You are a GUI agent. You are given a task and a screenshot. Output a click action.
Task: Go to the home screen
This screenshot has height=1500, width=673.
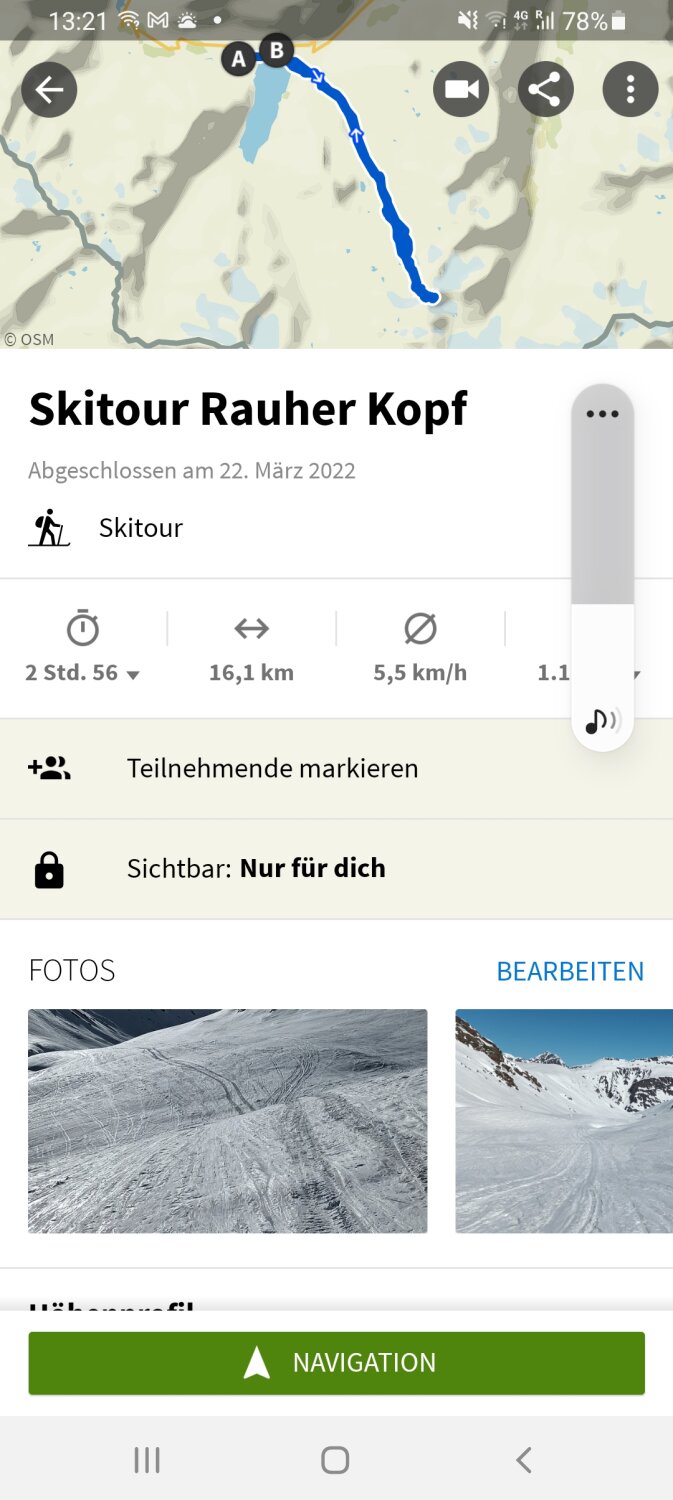pyautogui.click(x=335, y=1460)
